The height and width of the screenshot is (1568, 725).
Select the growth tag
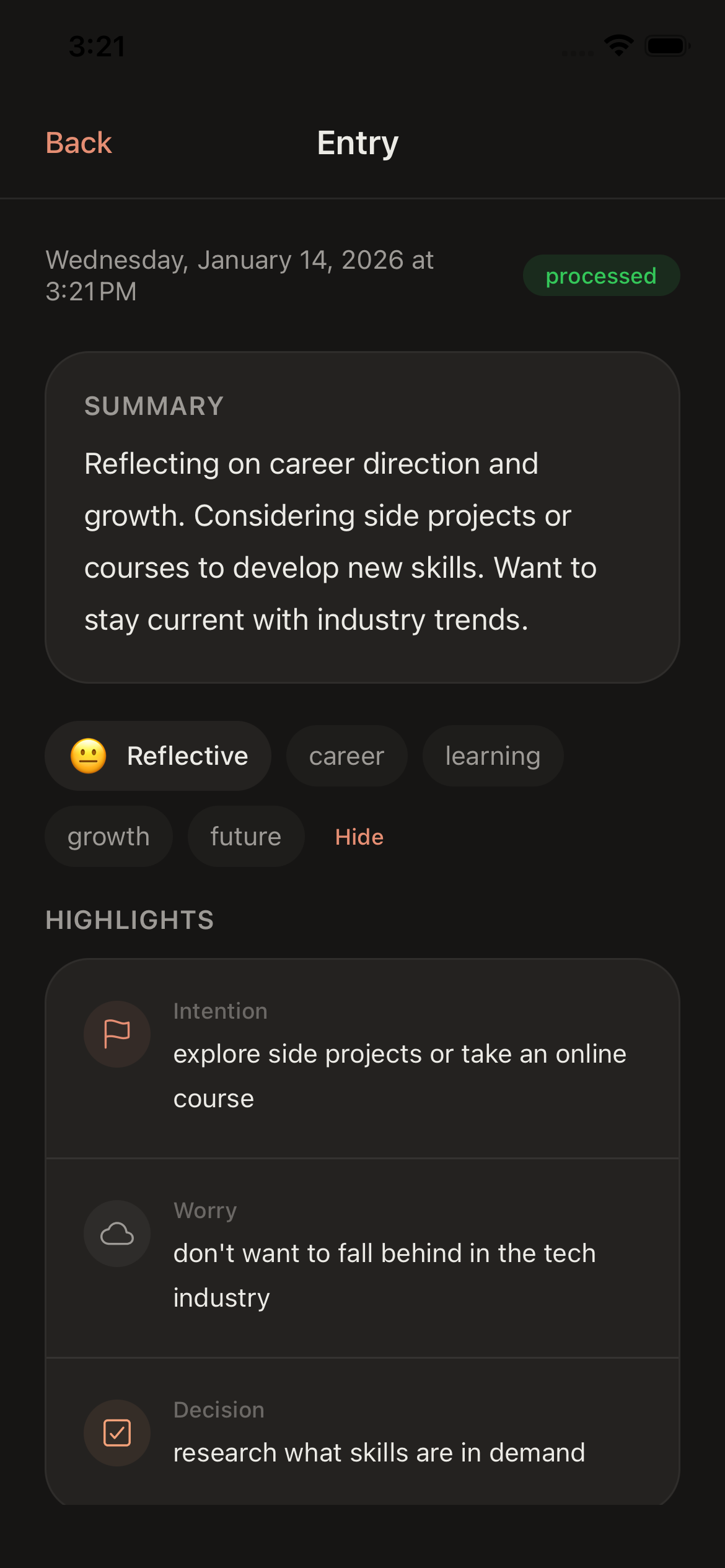108,837
